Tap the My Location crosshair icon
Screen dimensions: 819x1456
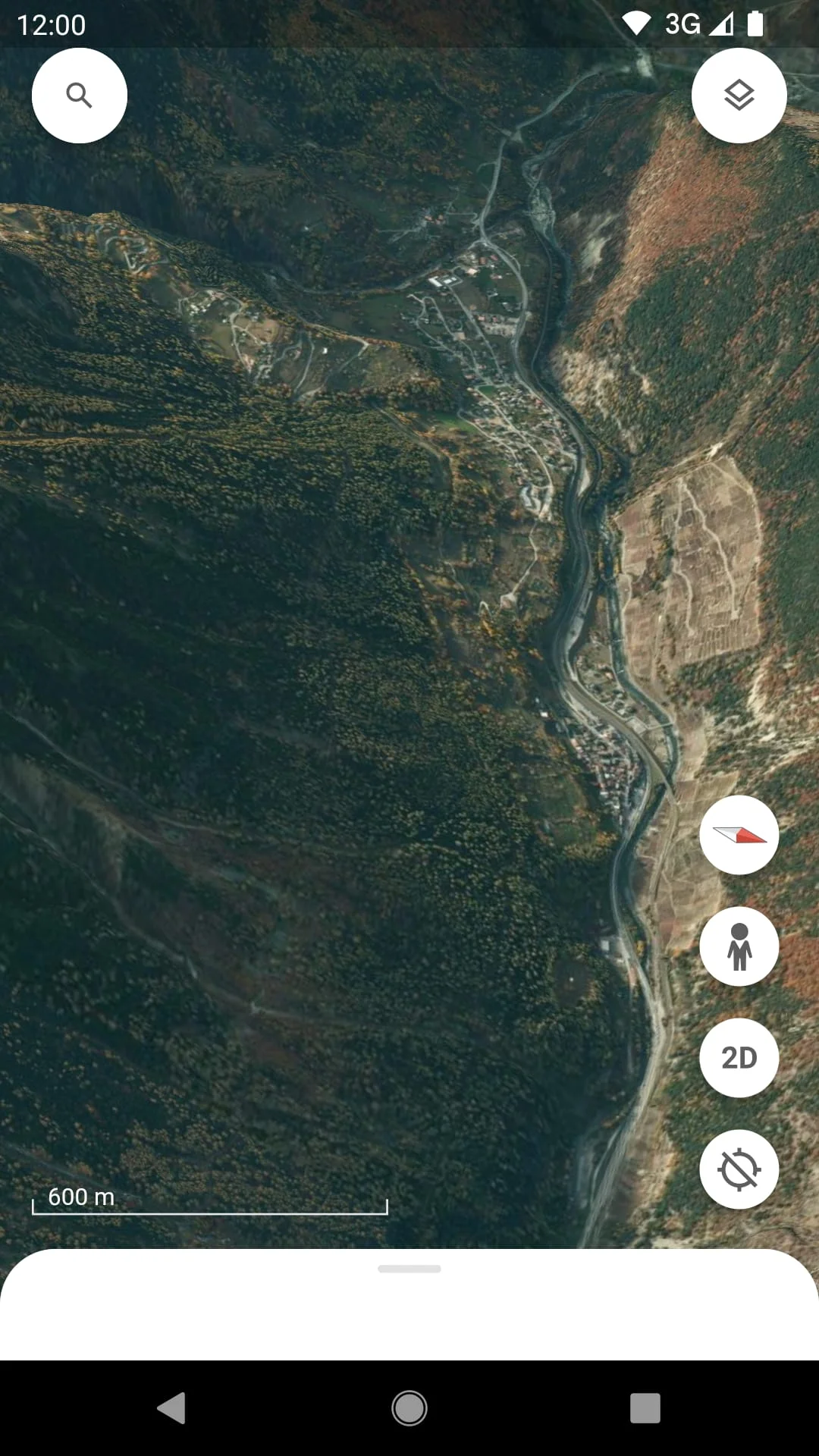tap(739, 1169)
